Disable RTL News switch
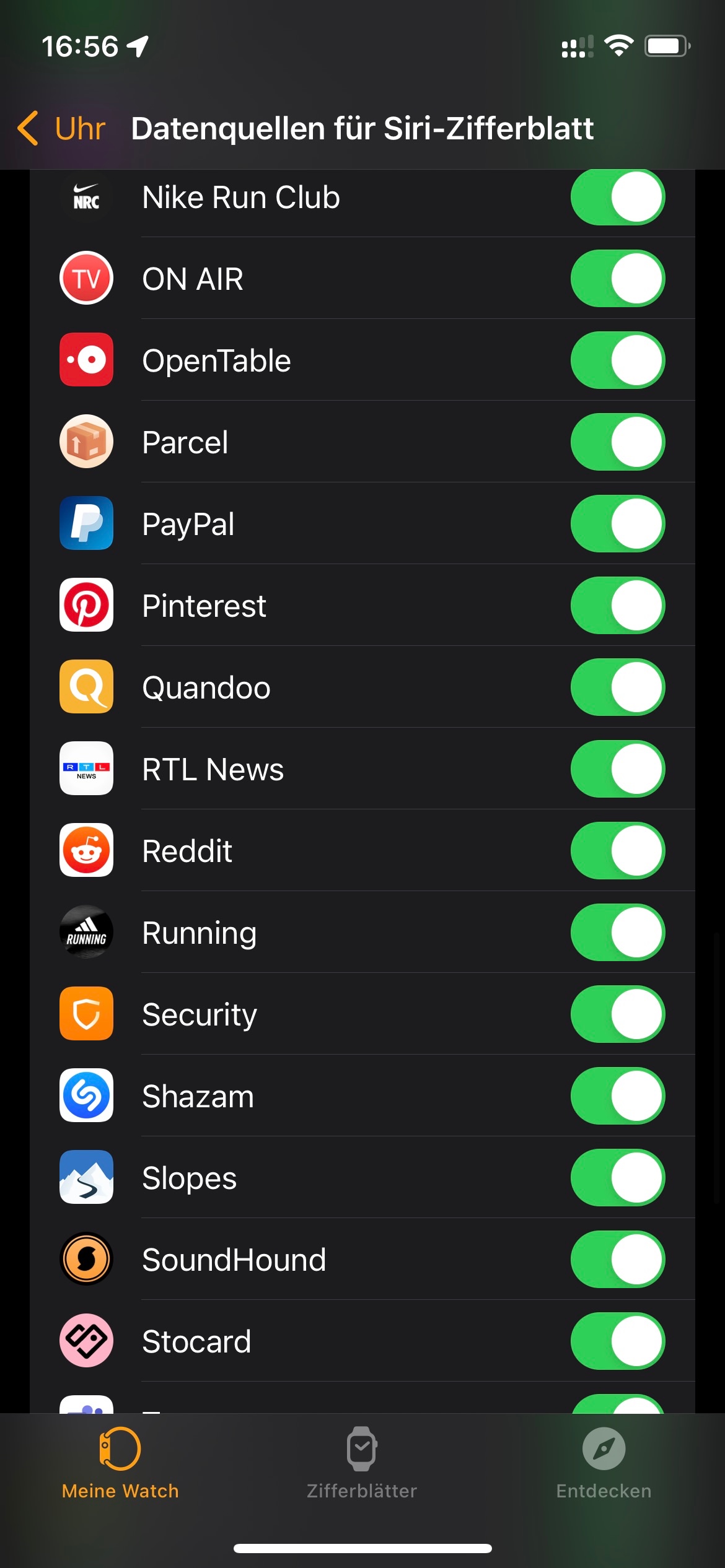 [x=617, y=769]
